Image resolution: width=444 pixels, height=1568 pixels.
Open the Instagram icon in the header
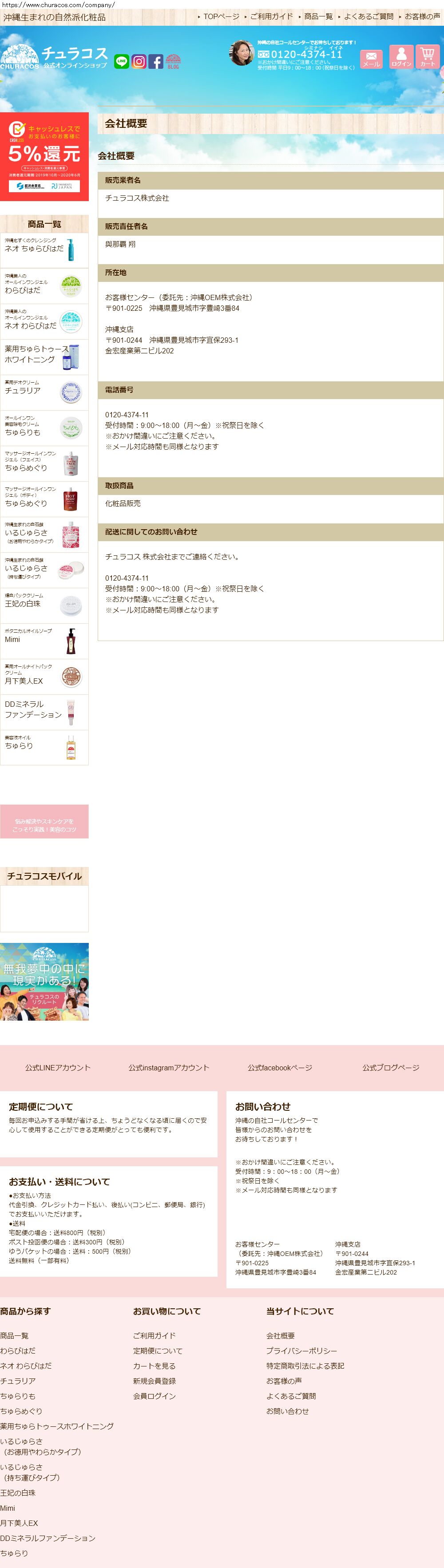[139, 61]
